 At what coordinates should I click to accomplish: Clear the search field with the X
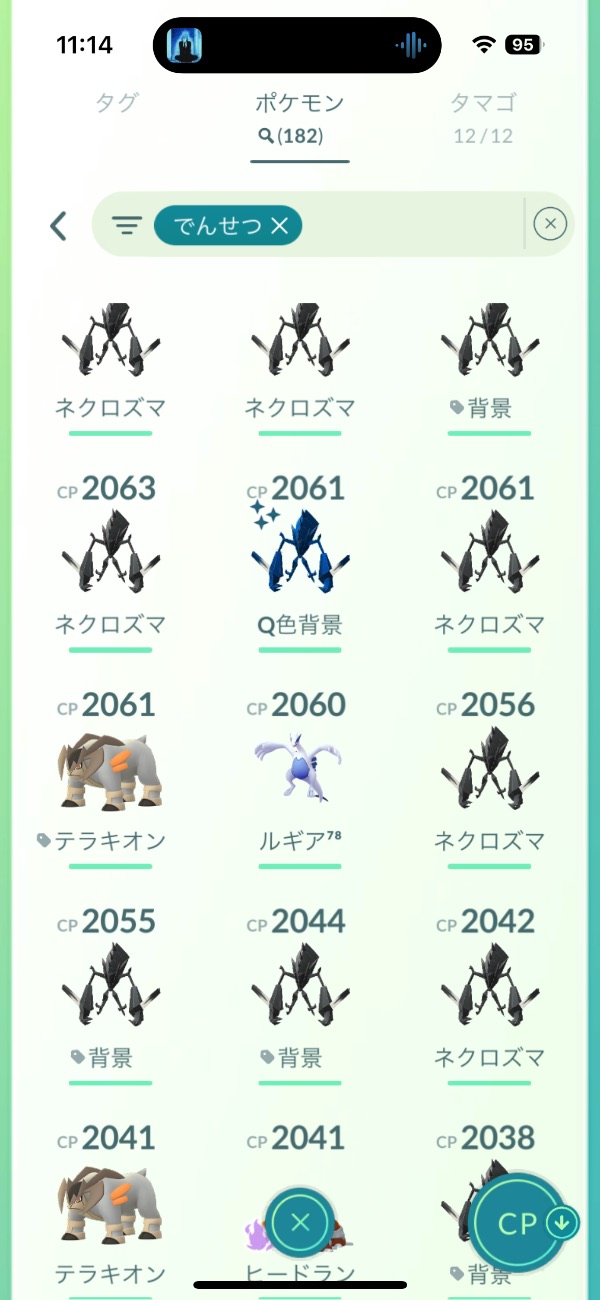(x=550, y=224)
